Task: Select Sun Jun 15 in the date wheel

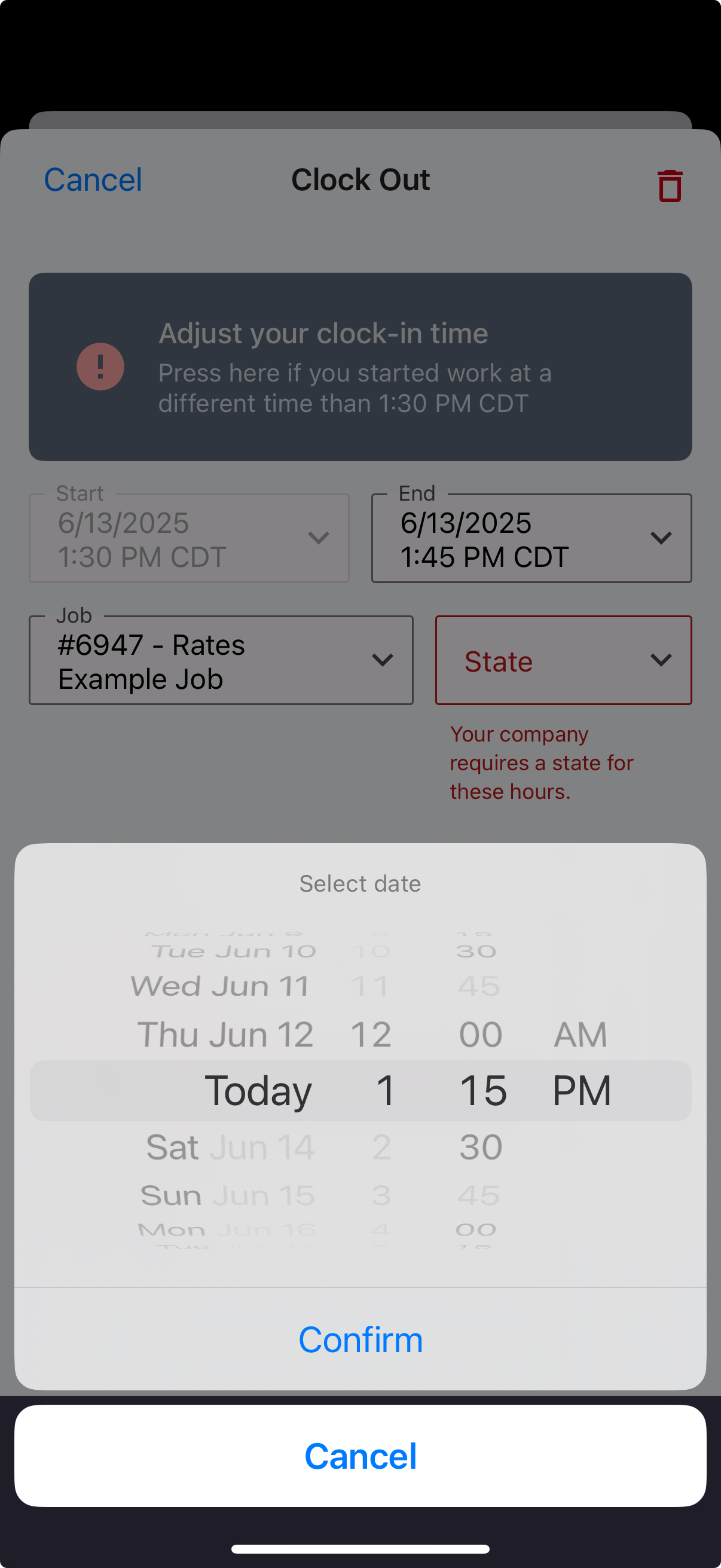Action: coord(228,1195)
